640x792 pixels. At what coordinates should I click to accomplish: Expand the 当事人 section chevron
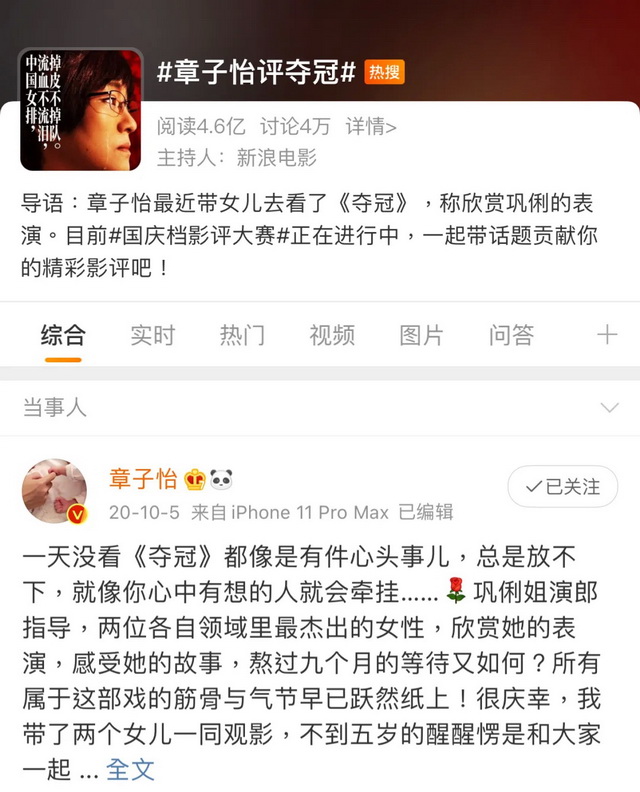tap(610, 408)
